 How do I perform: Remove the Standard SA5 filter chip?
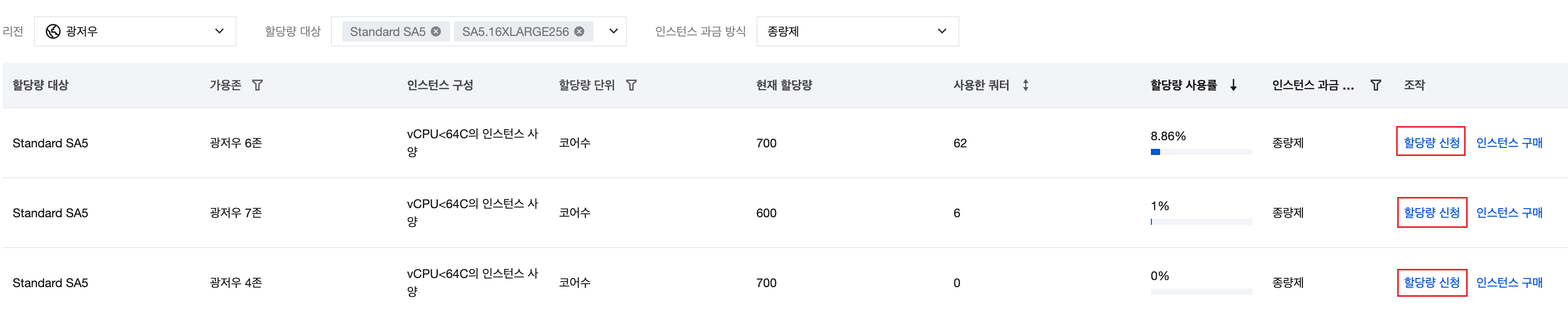[436, 31]
